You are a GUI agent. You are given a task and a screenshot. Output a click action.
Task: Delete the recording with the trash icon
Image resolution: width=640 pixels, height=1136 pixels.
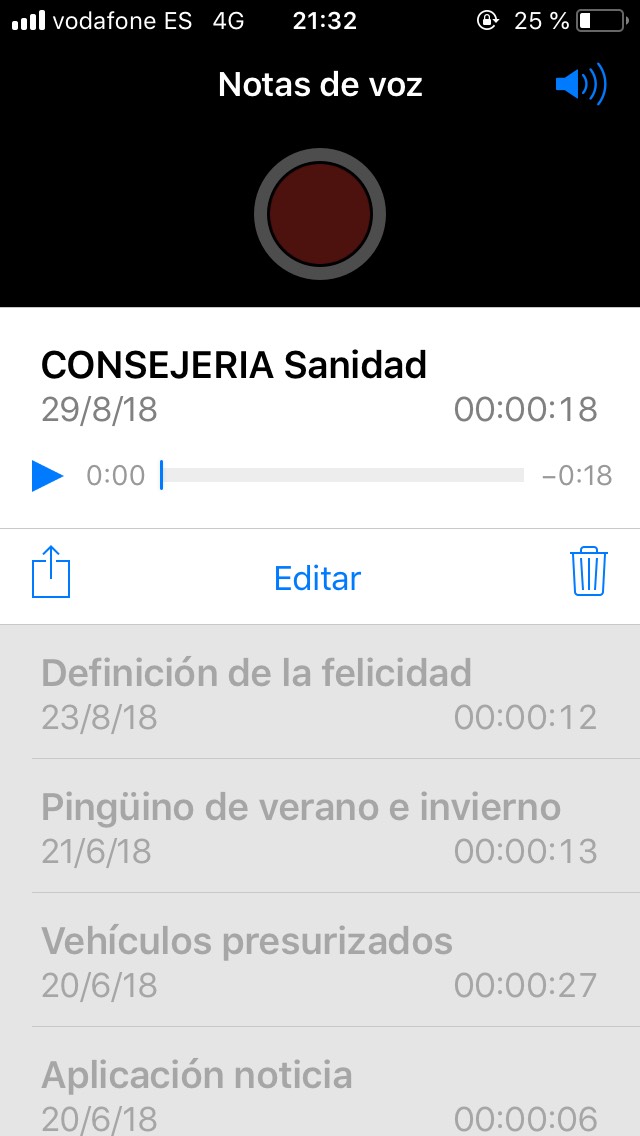tap(589, 572)
